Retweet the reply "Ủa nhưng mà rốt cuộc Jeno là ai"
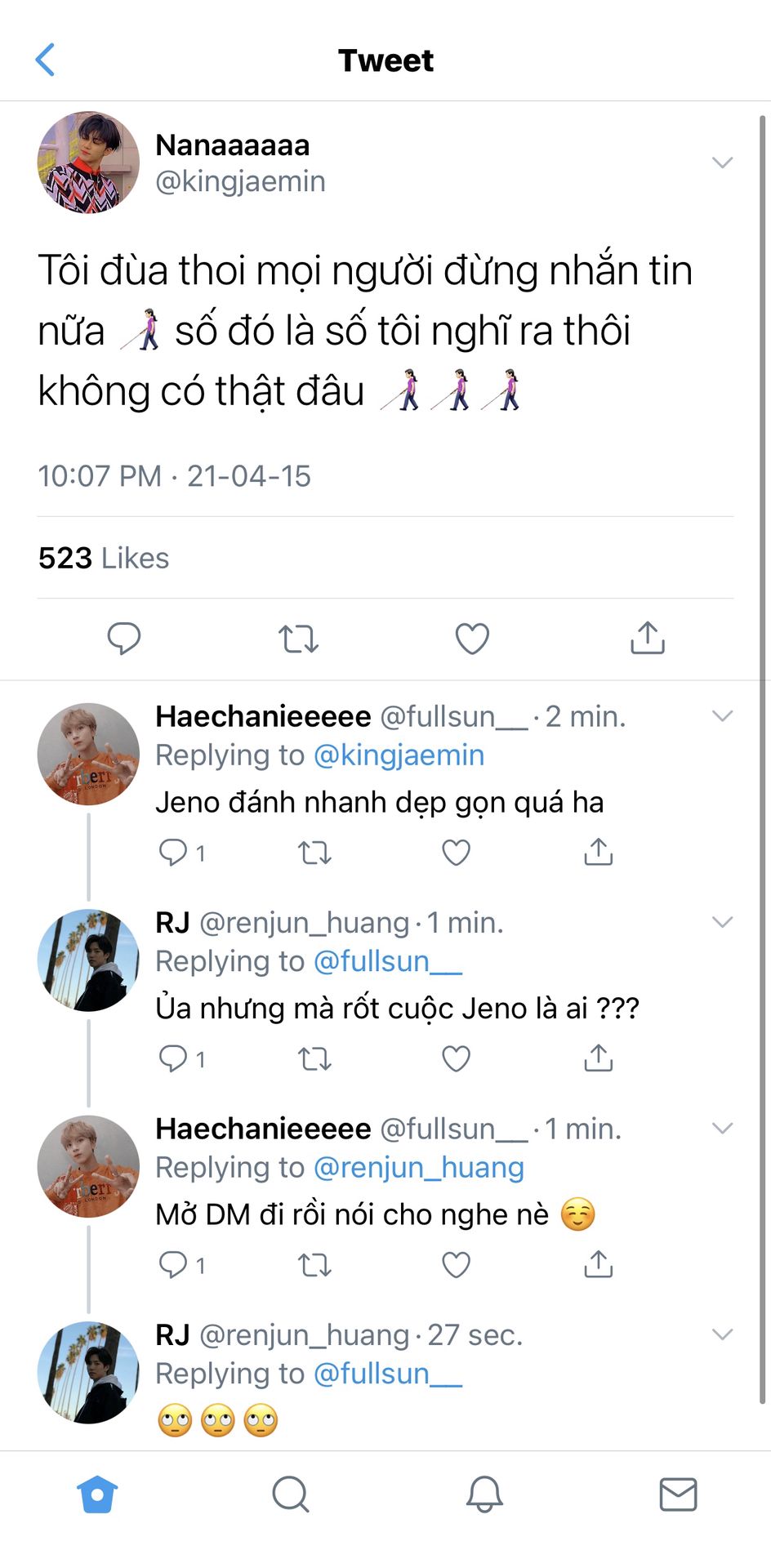 click(x=314, y=1059)
